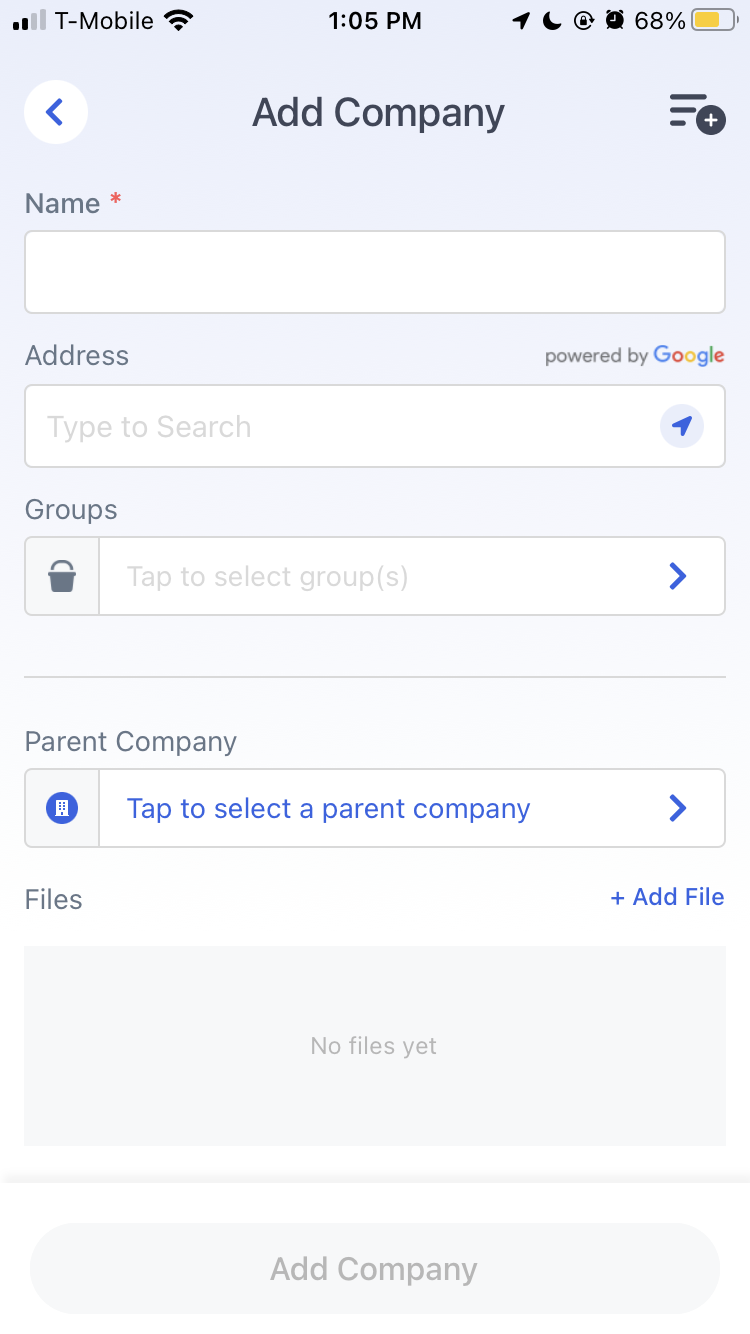The image size is (750, 1334).
Task: Select a parent company
Action: 375,808
